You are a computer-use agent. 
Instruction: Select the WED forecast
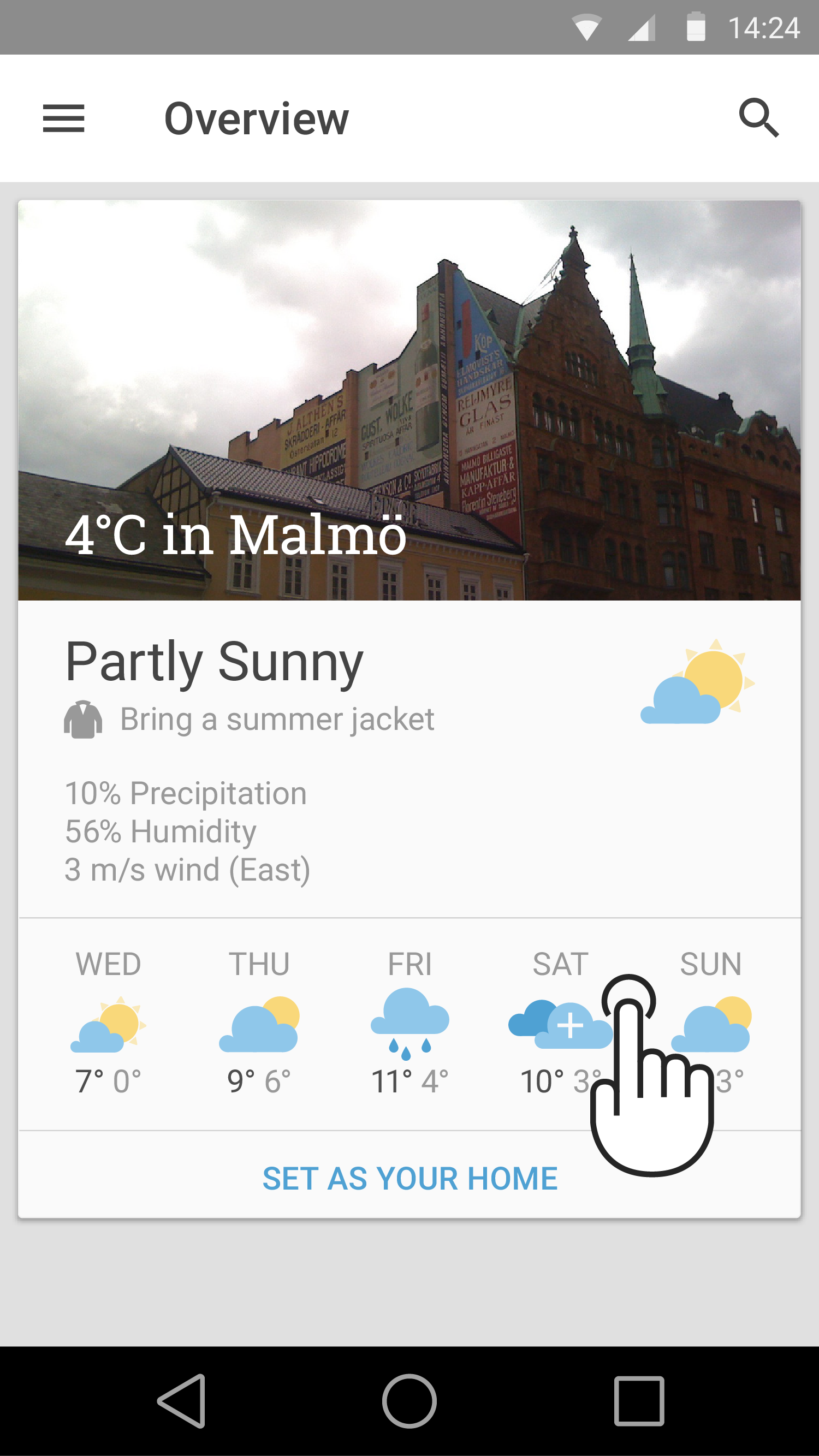[x=108, y=1023]
